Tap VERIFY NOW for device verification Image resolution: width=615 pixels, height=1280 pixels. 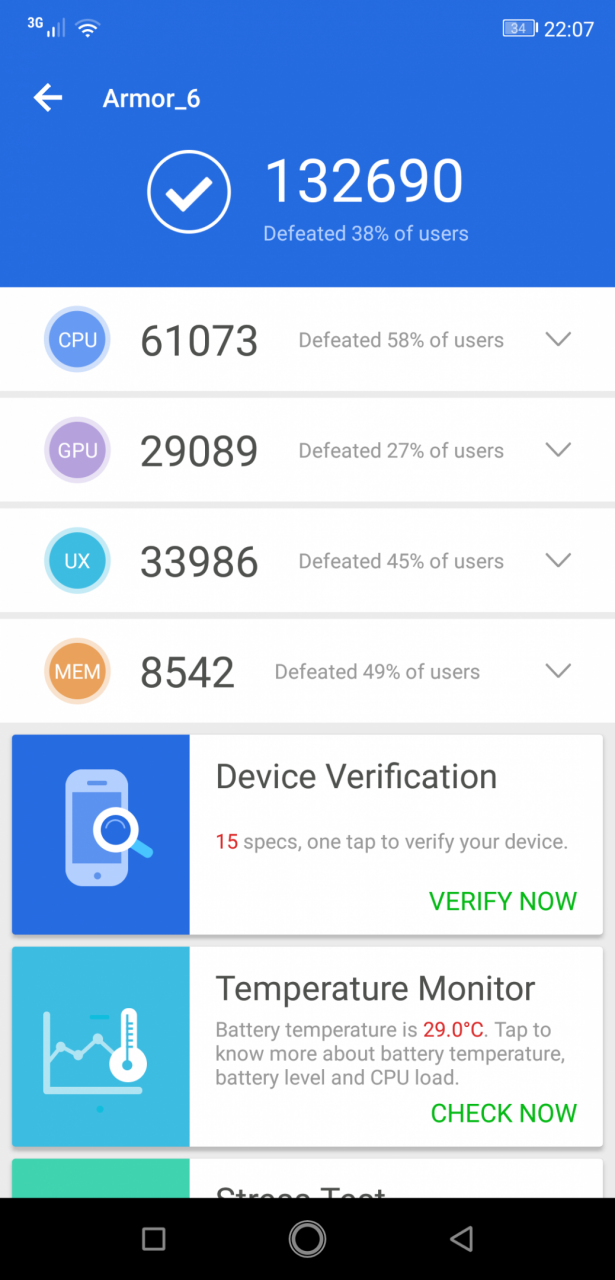pos(502,901)
